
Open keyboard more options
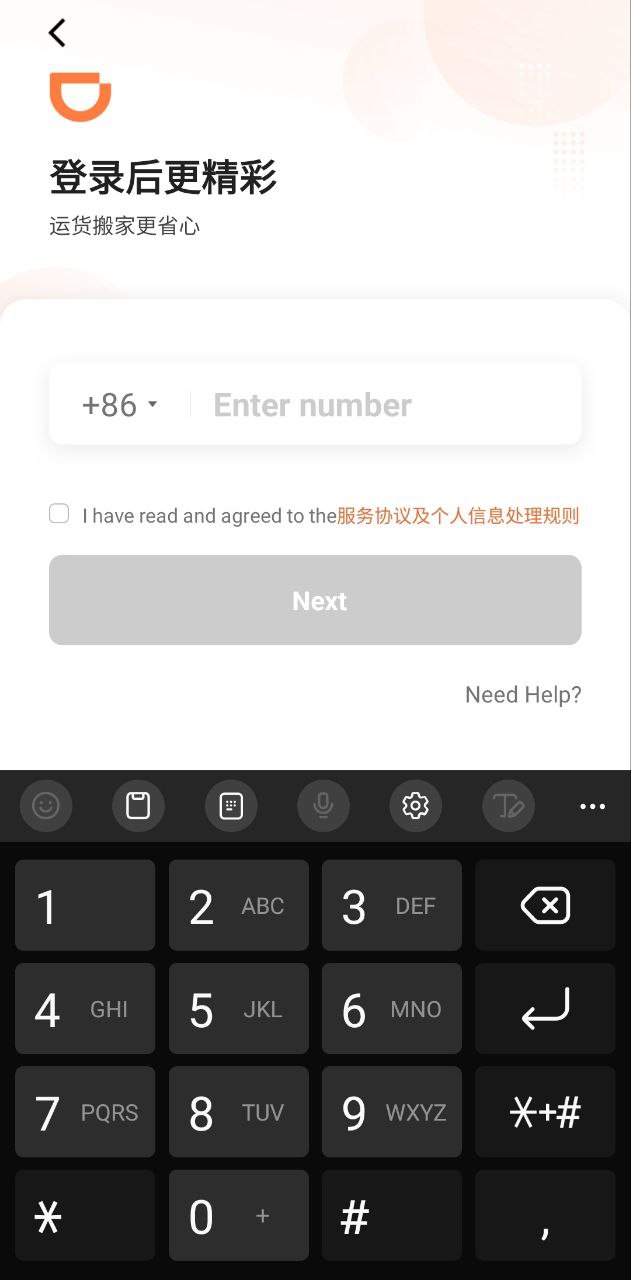click(x=592, y=806)
